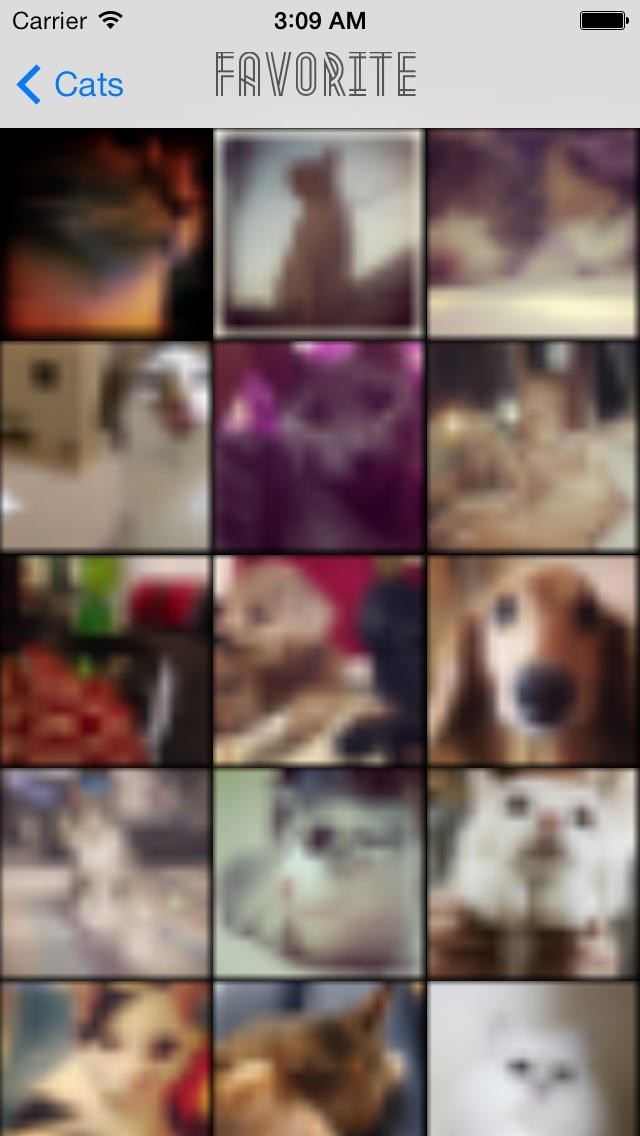Open the purple-tinted kitten photo
The width and height of the screenshot is (640, 1136).
click(x=319, y=446)
